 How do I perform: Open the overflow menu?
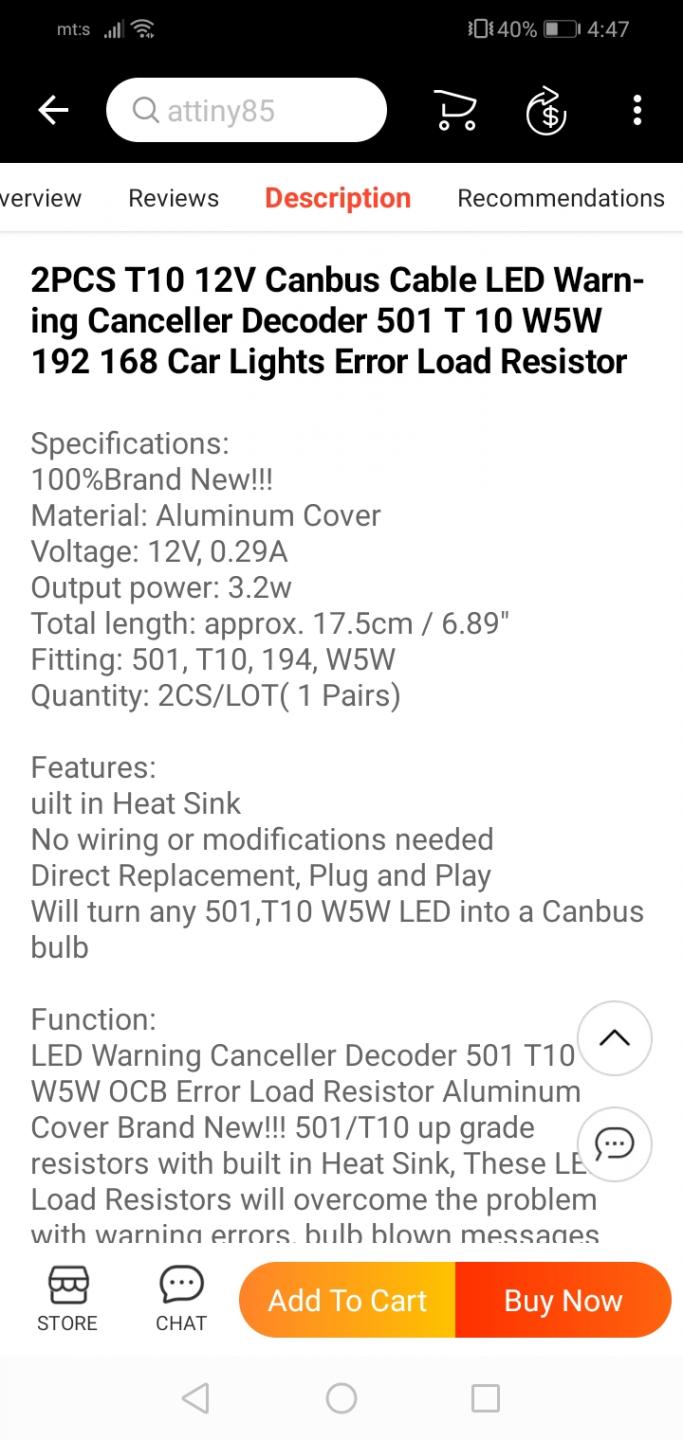(x=637, y=110)
